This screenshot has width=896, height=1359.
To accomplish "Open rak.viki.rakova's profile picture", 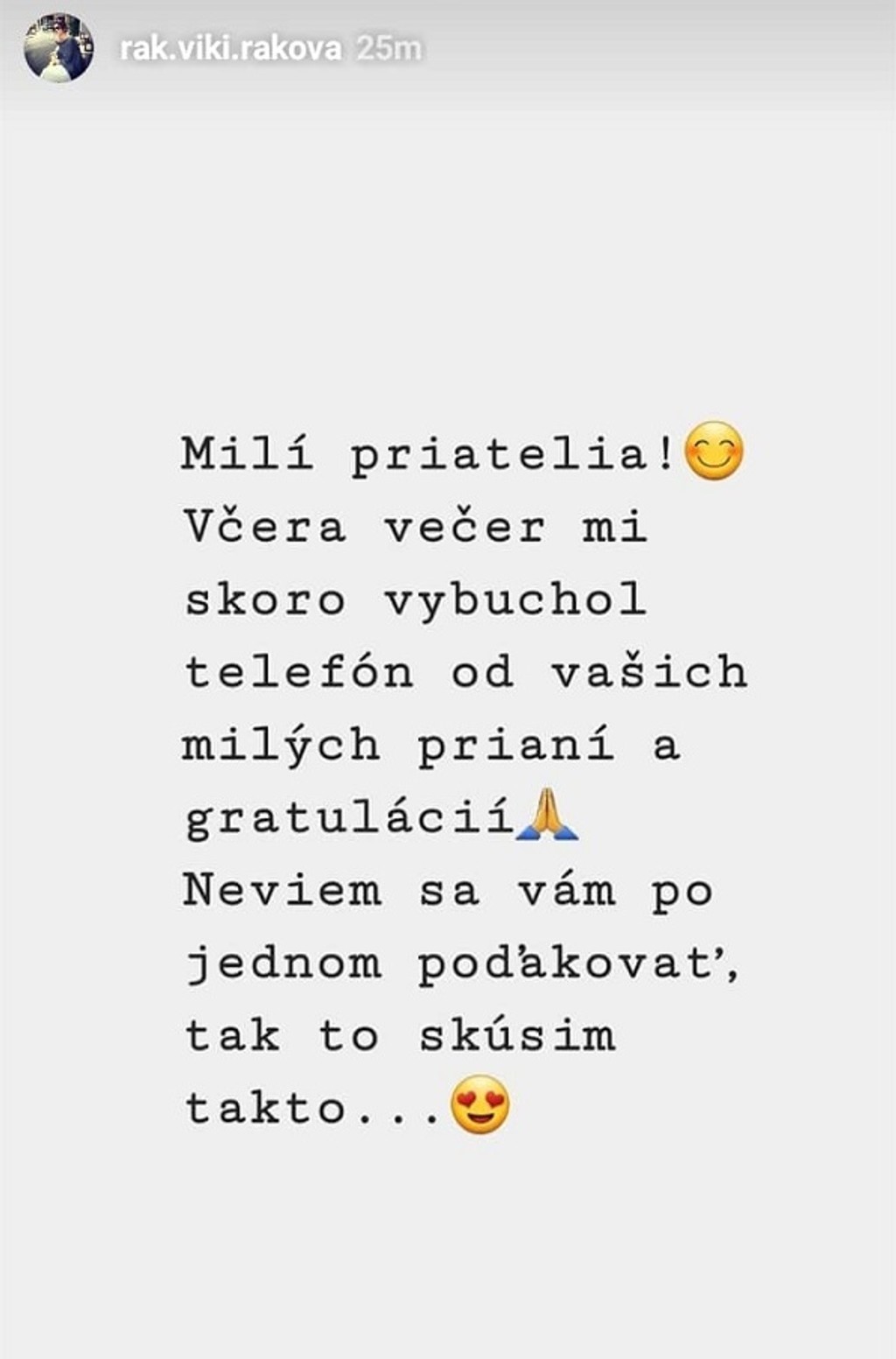I will click(59, 48).
